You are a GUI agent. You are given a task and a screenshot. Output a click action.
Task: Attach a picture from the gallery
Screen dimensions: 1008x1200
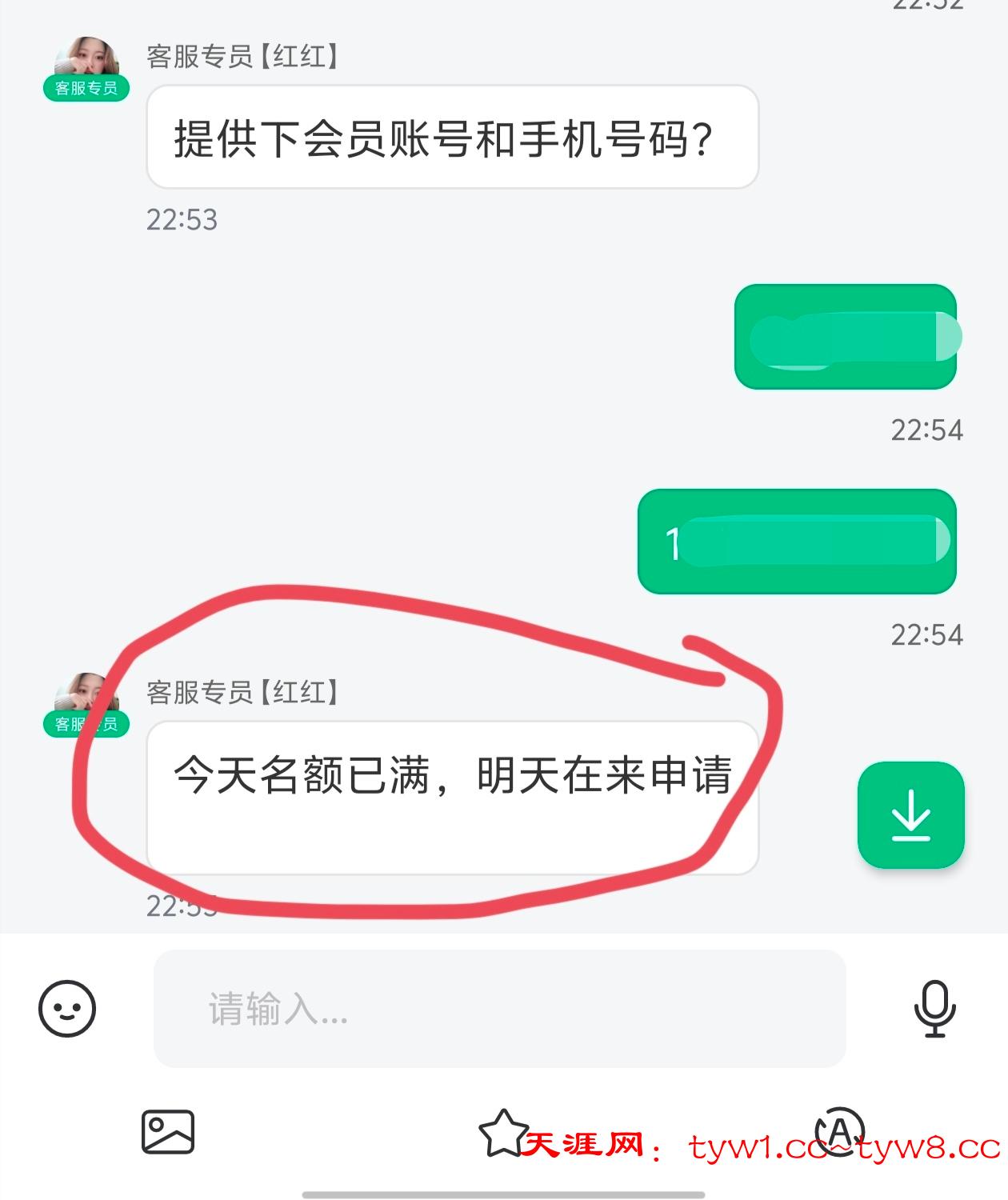click(x=168, y=1131)
